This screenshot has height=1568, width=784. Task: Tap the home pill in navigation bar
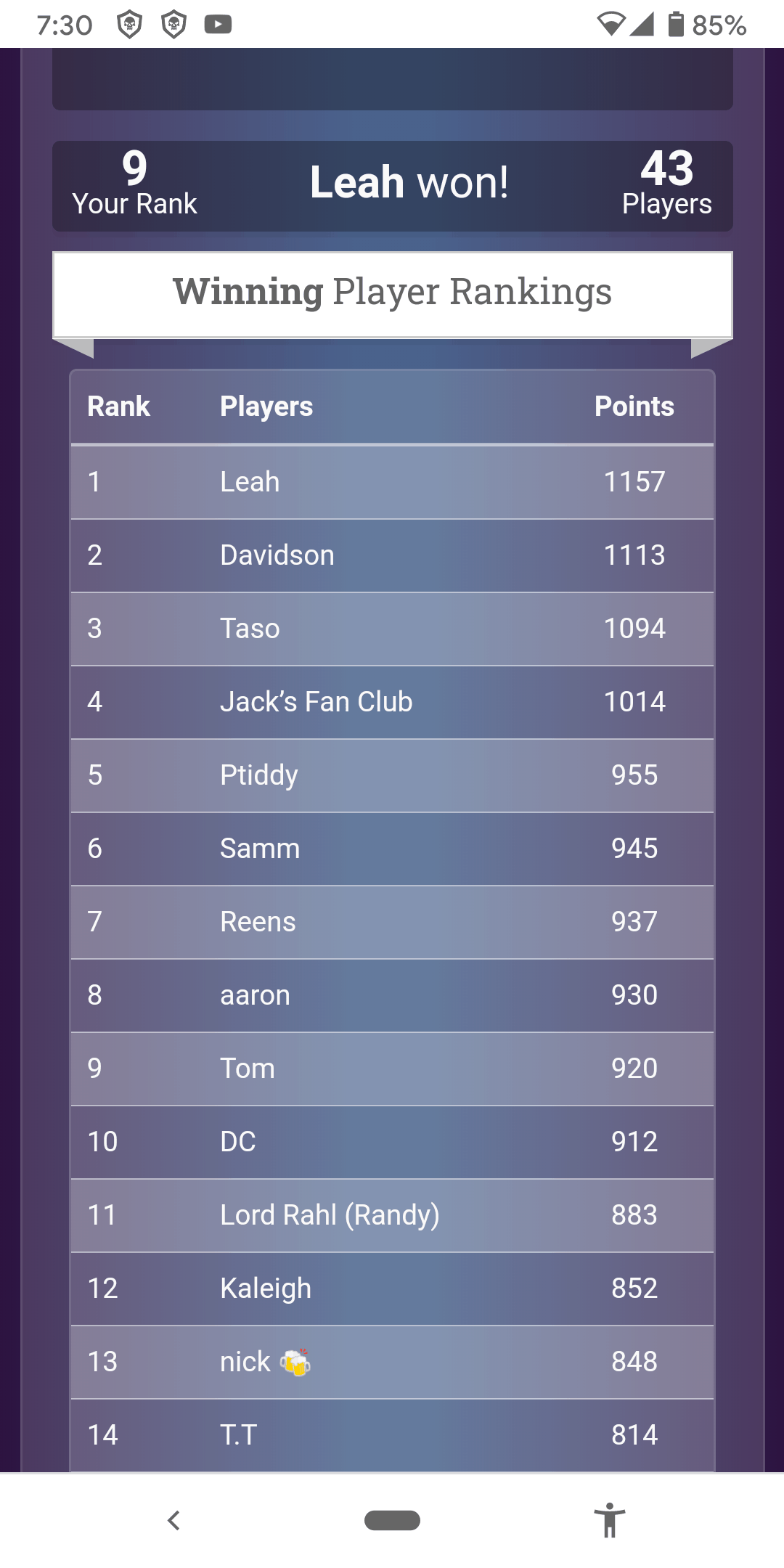pyautogui.click(x=392, y=1520)
